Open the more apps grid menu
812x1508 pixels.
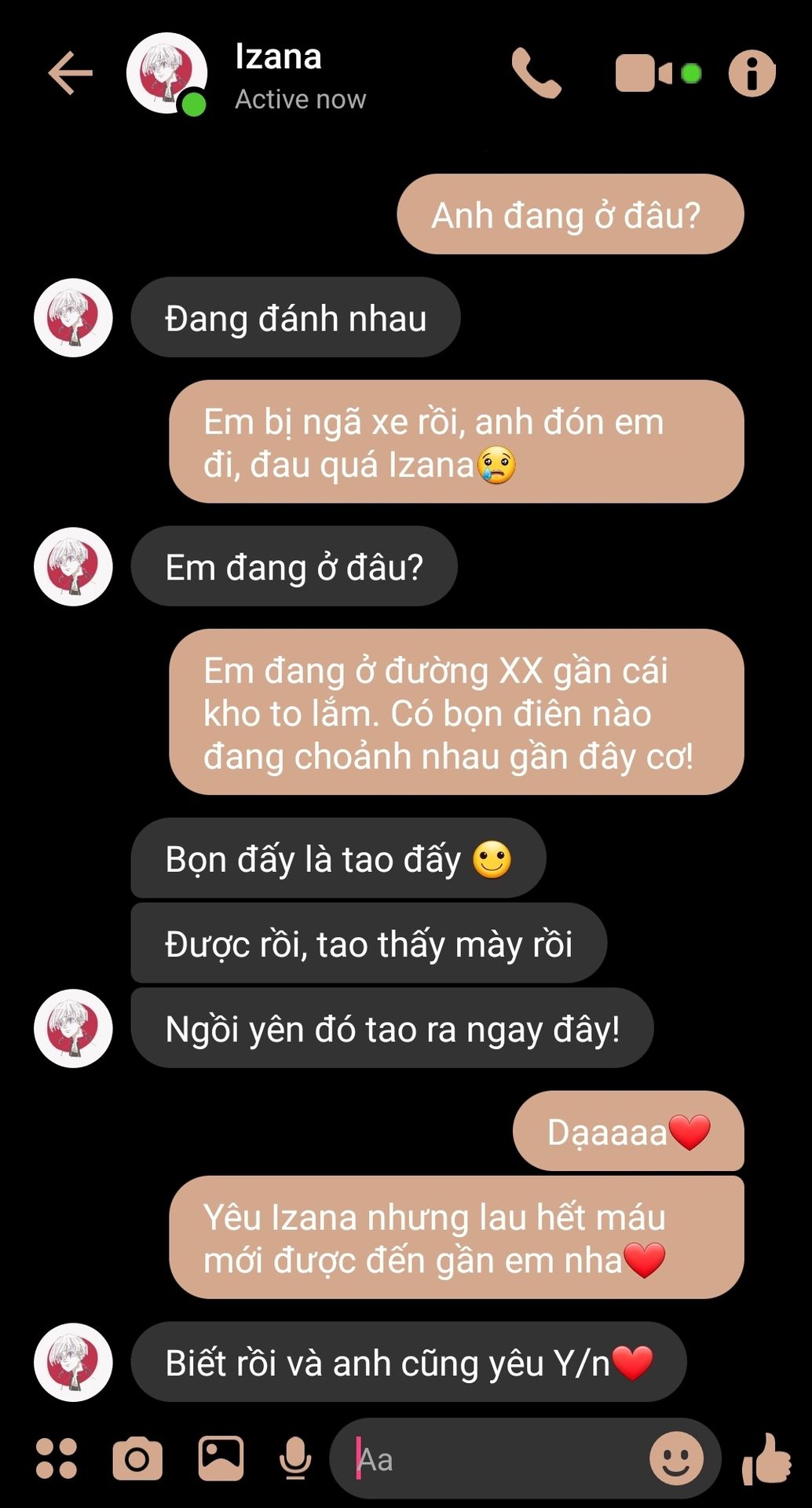pyautogui.click(x=57, y=1459)
